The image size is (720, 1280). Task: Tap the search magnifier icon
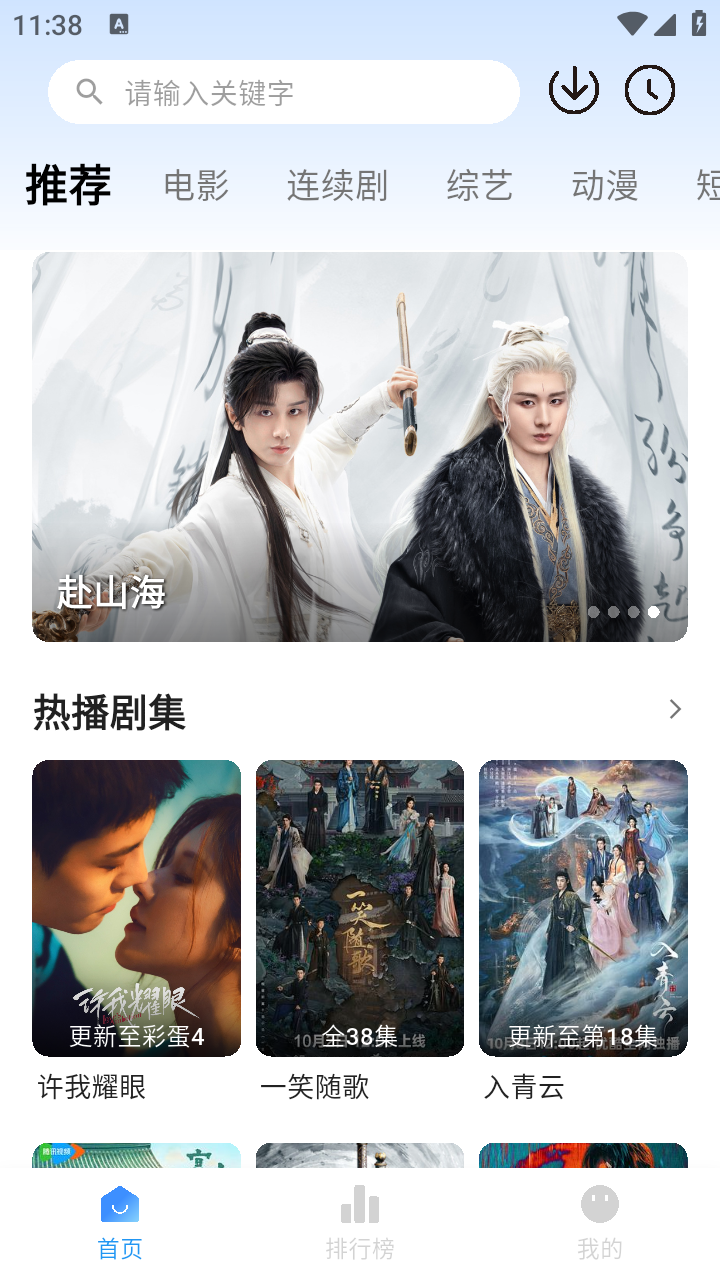click(88, 91)
